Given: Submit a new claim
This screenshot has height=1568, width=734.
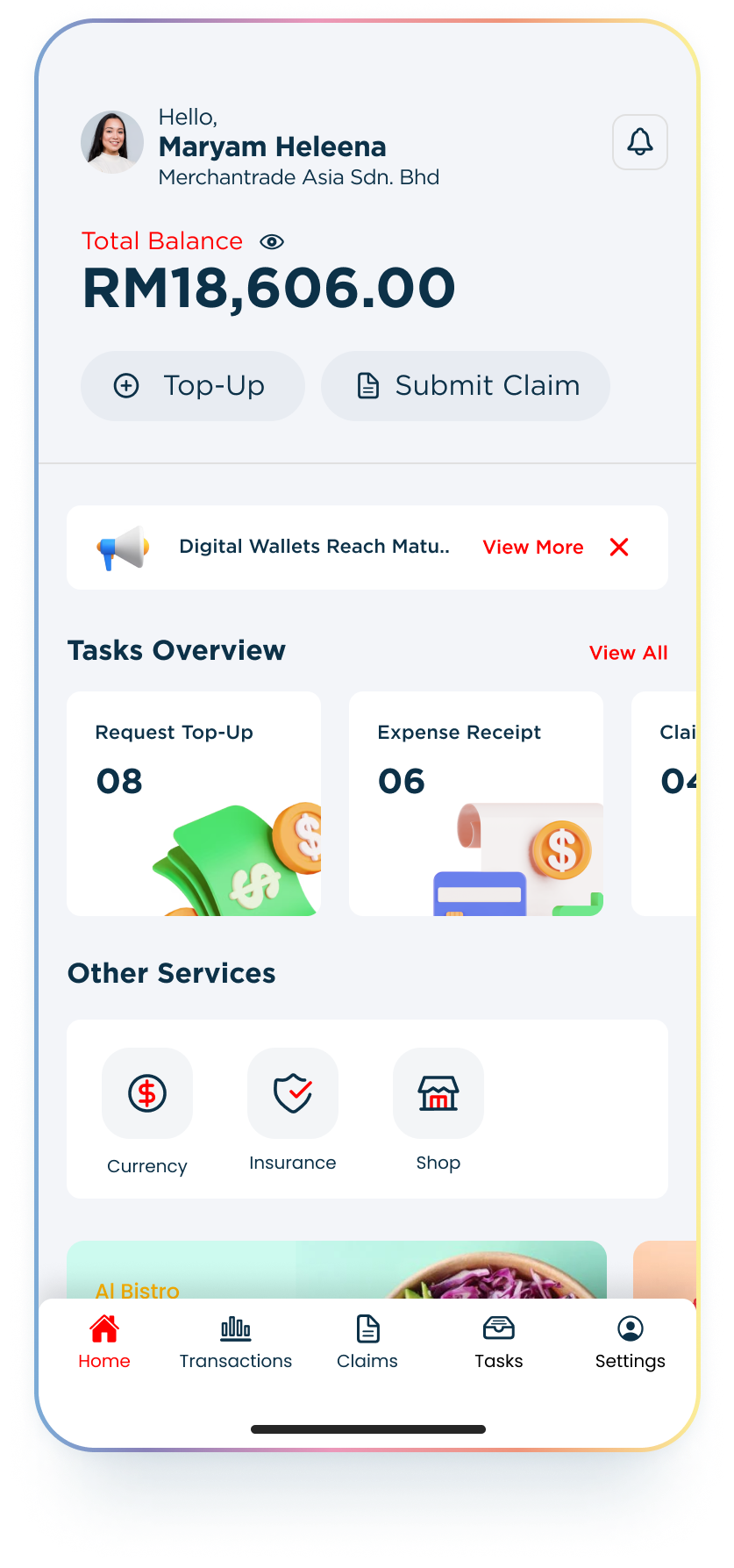Looking at the screenshot, I should [x=466, y=386].
